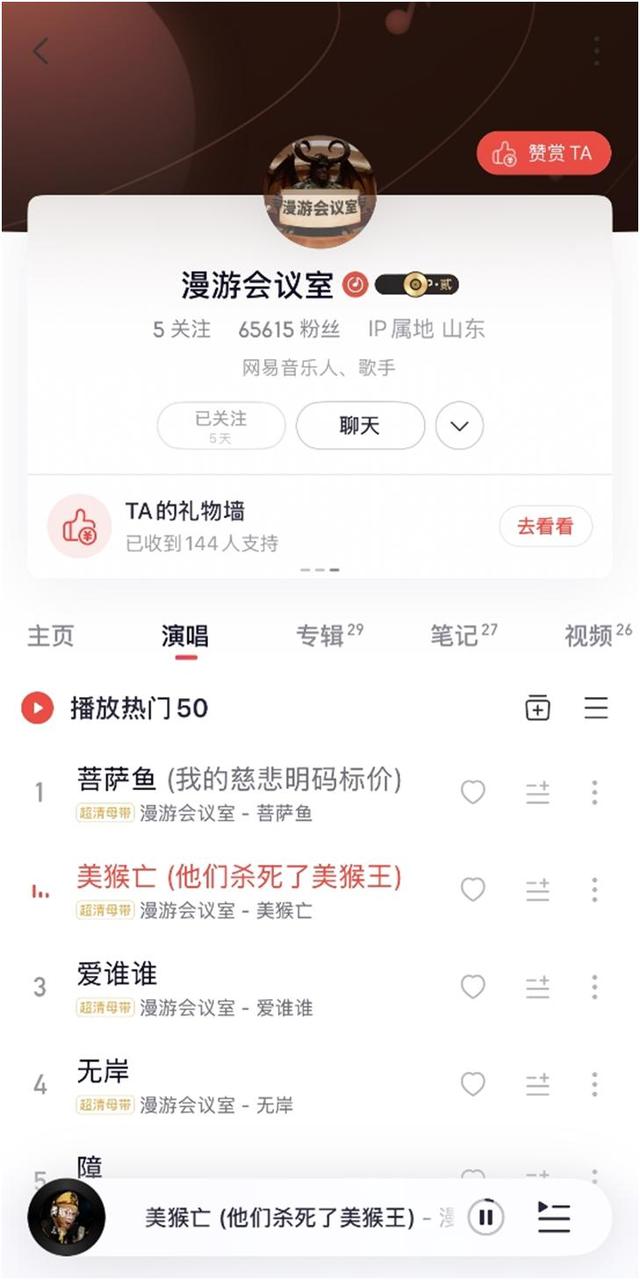Like the song 爱谁谁

coord(472,987)
